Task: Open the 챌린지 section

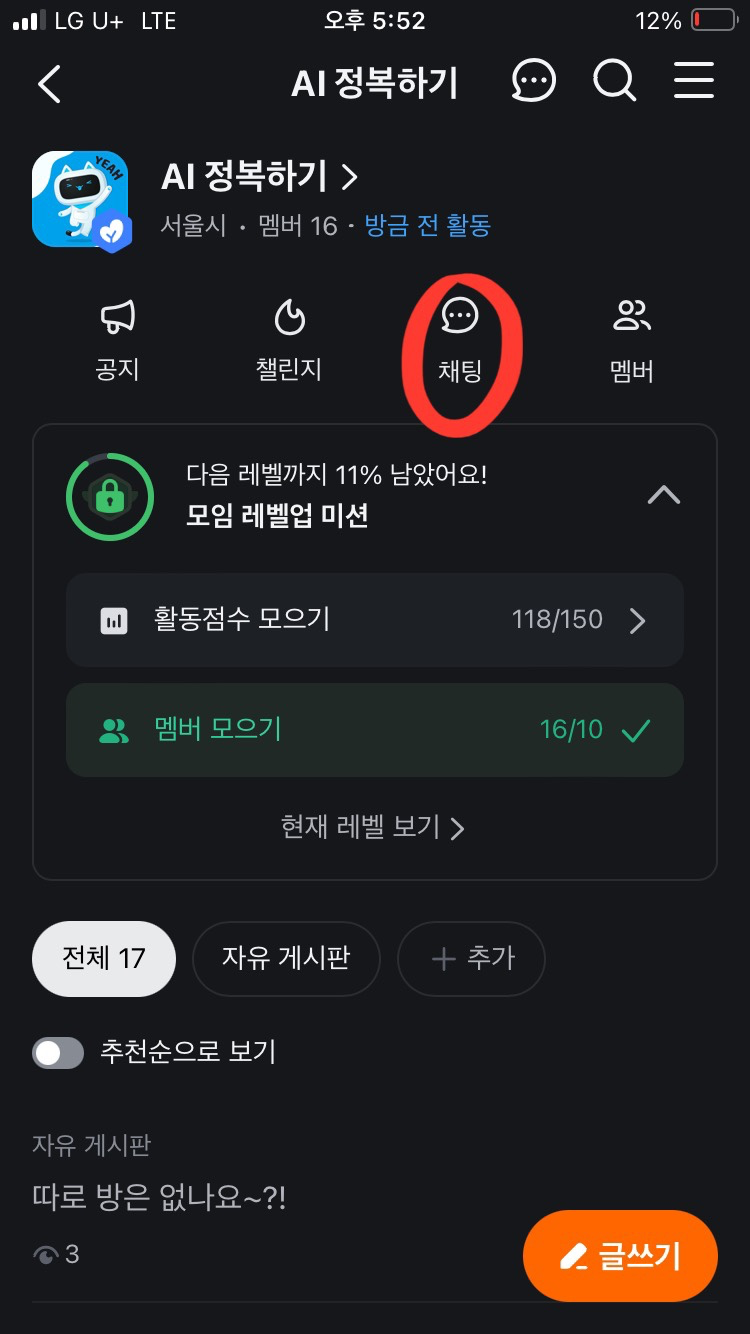Action: [289, 342]
